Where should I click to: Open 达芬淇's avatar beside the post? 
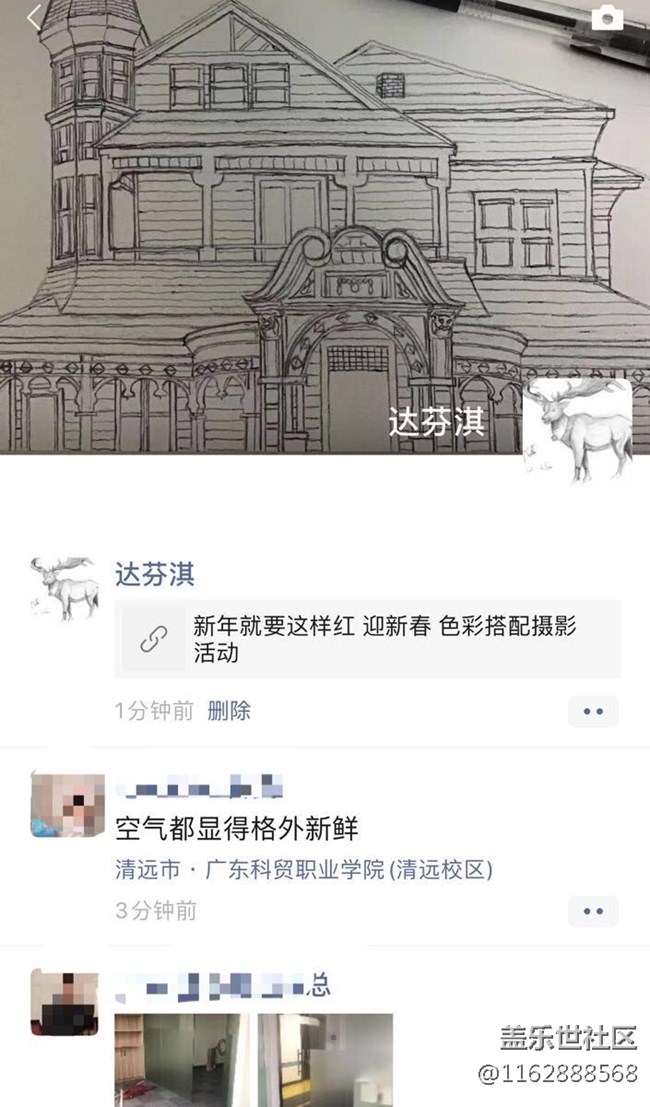point(65,590)
